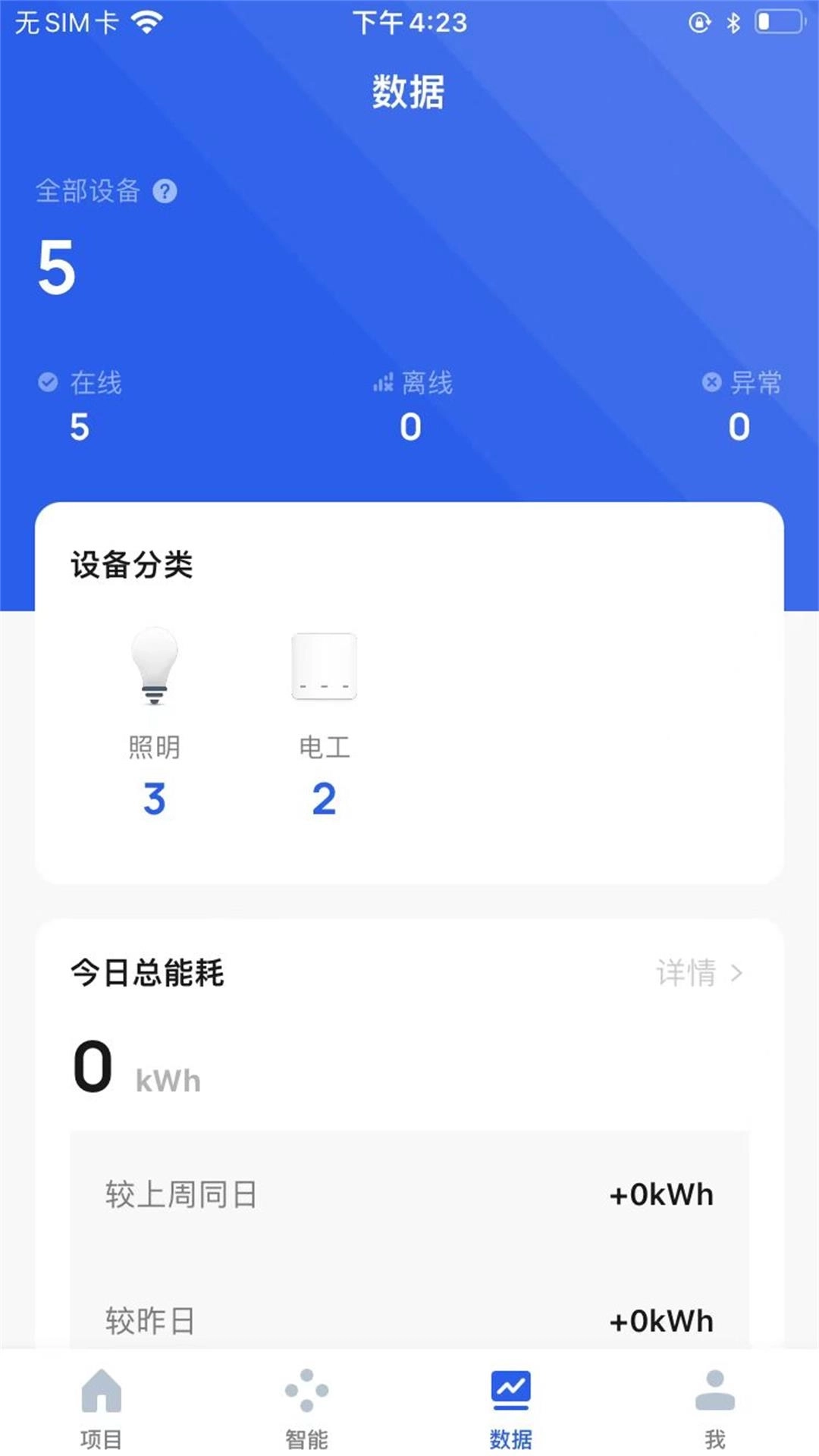Click the 在线 online status checkmark icon
The width and height of the screenshot is (819, 1456).
point(47,382)
